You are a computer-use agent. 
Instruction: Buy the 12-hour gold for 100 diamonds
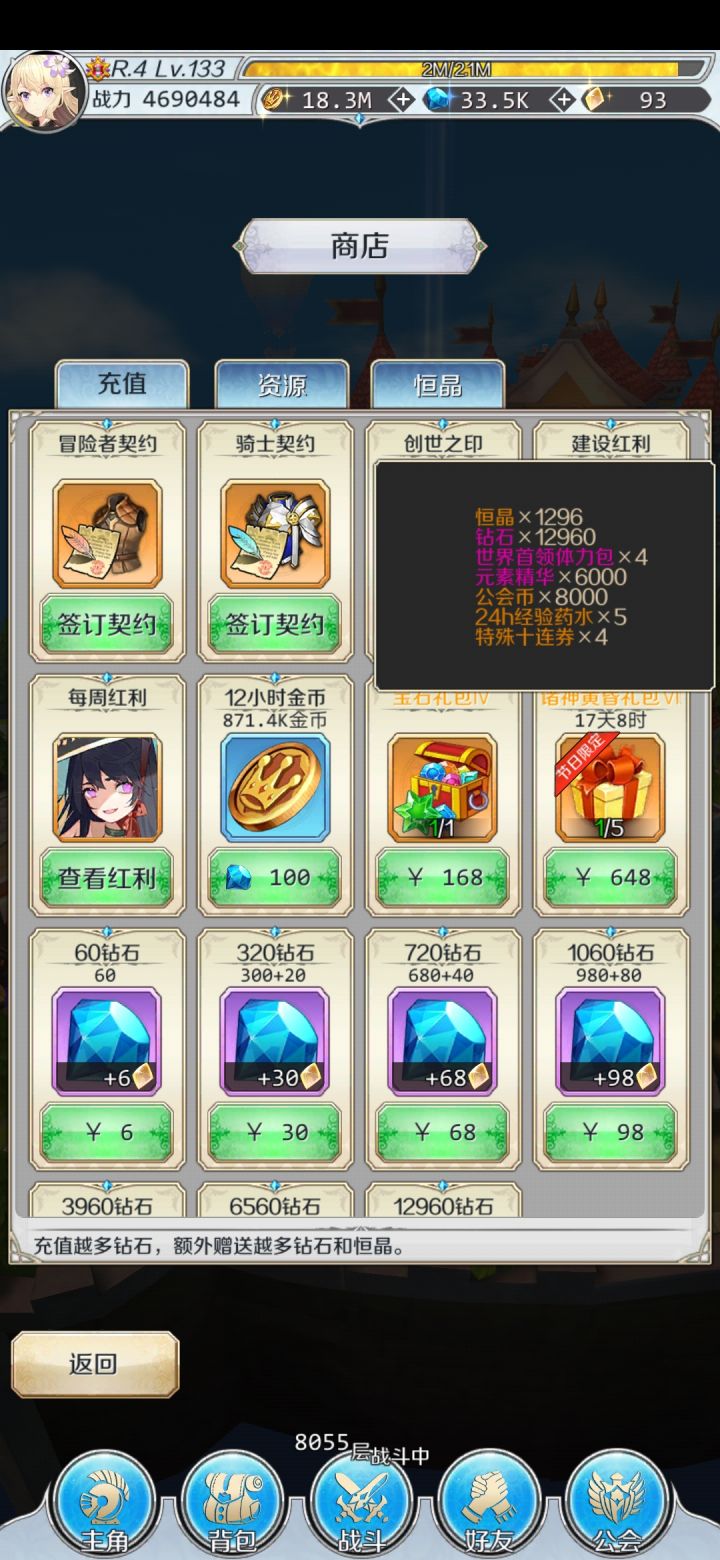(x=275, y=877)
